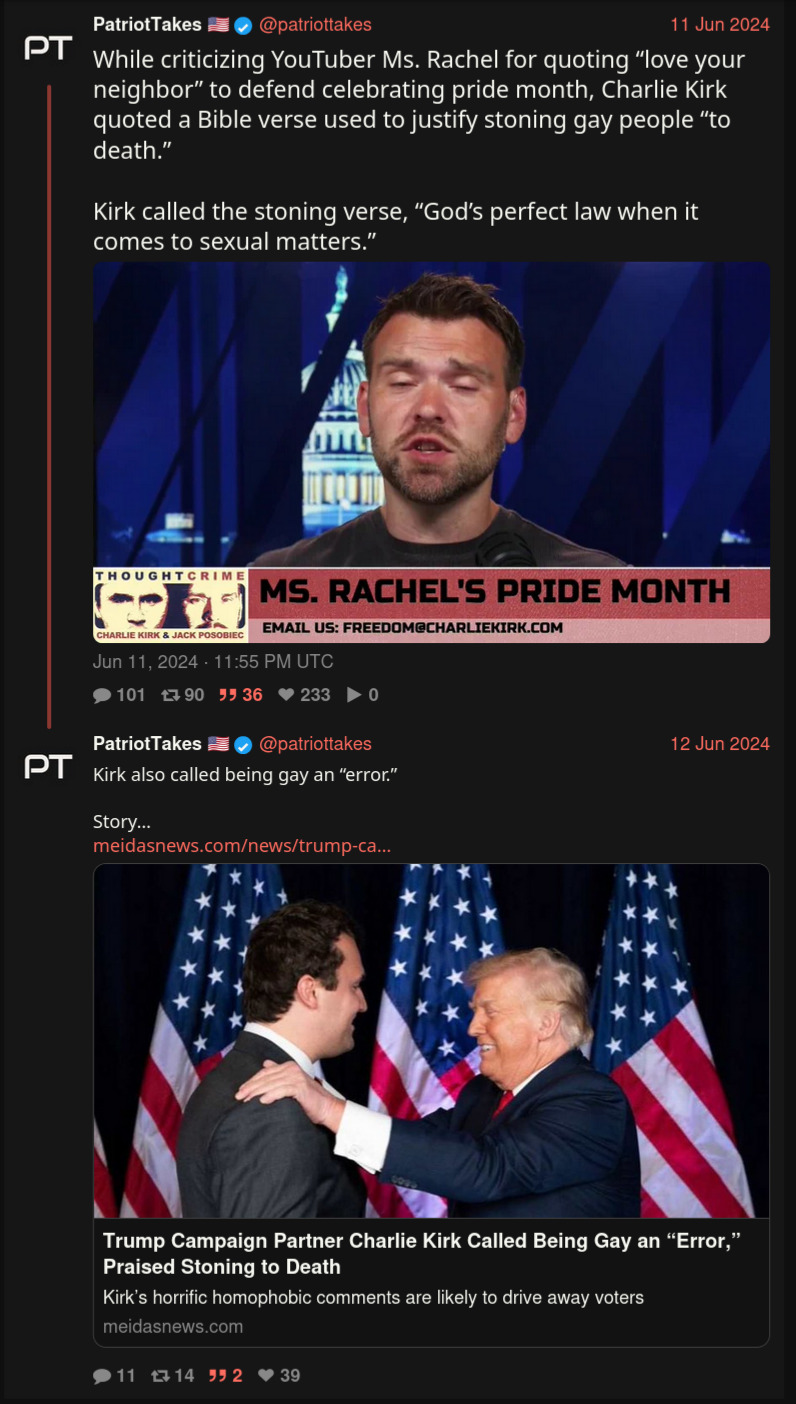The image size is (796, 1404).
Task: View the 2 quotes of the second post
Action: (x=225, y=1375)
